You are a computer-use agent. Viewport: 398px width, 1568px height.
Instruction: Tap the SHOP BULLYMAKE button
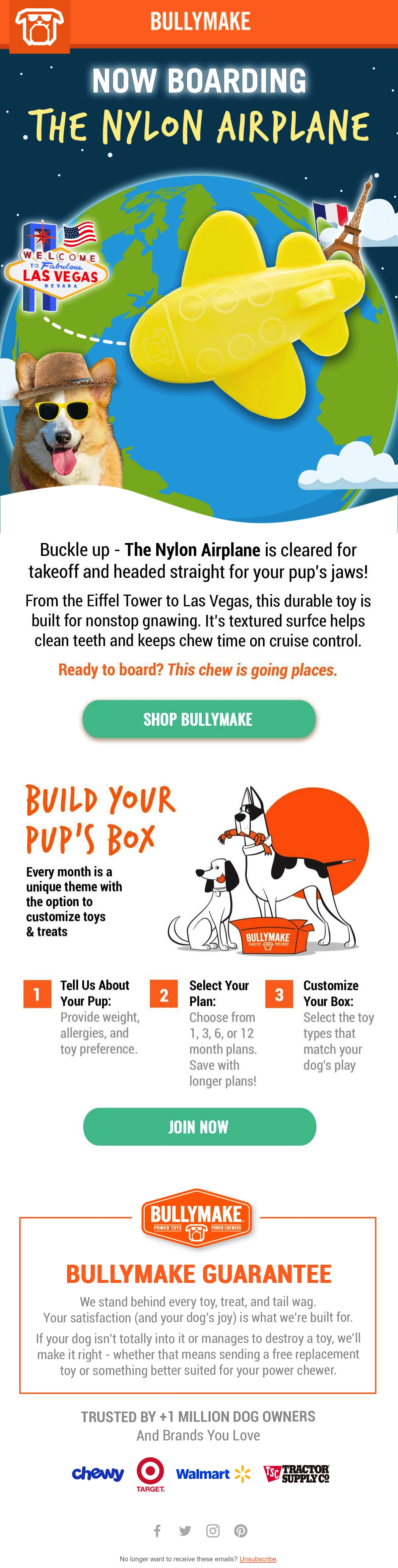[x=199, y=719]
